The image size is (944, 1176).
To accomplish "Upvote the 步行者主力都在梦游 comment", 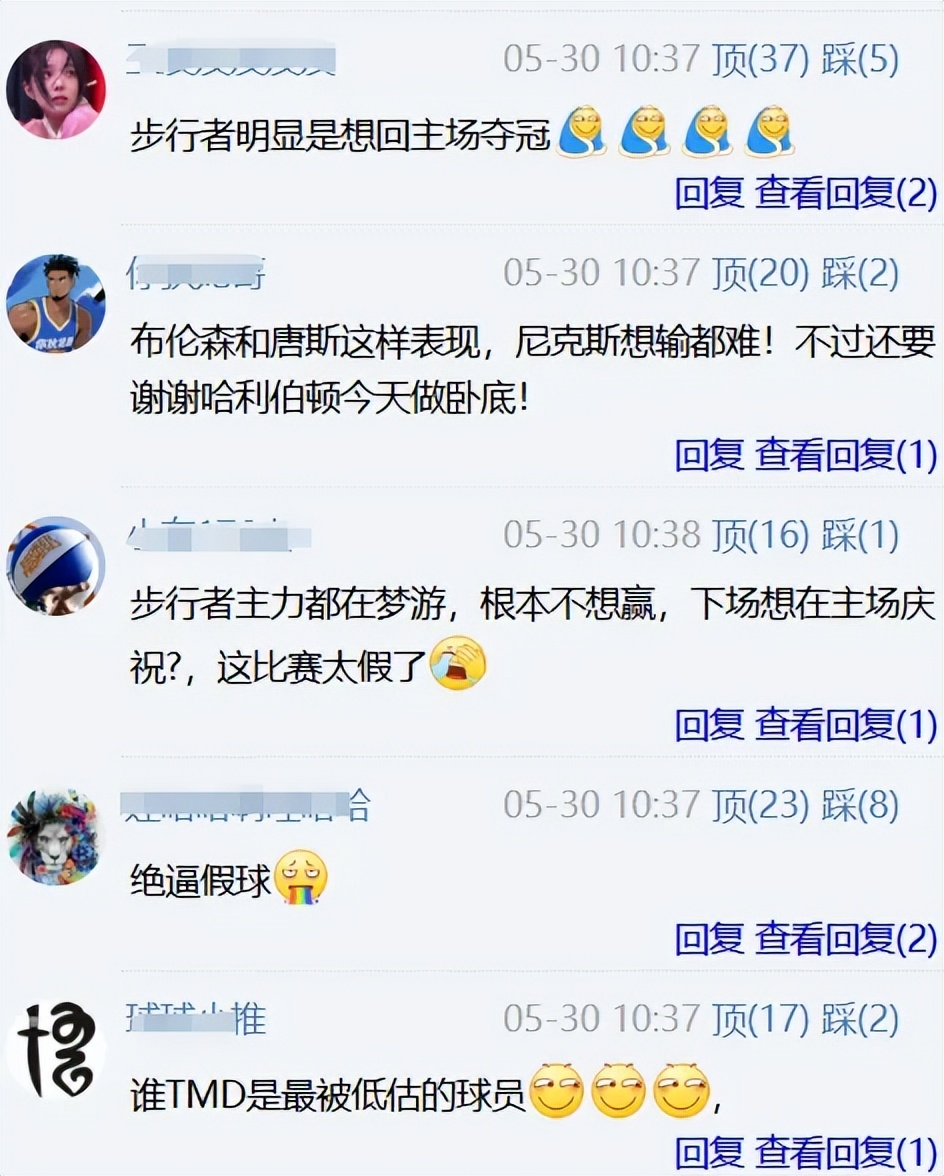I will click(x=759, y=536).
